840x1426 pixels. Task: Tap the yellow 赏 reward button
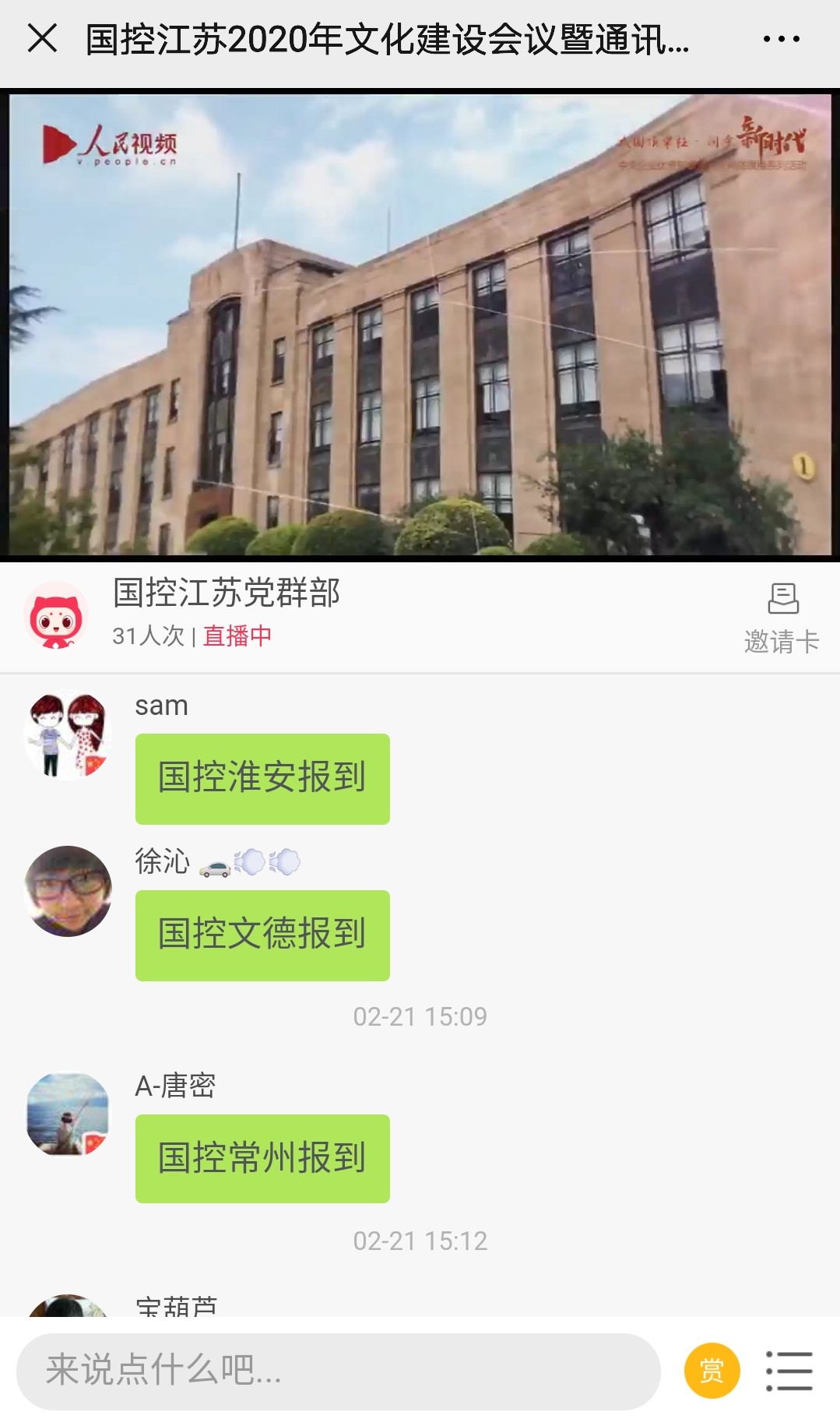pos(712,1370)
